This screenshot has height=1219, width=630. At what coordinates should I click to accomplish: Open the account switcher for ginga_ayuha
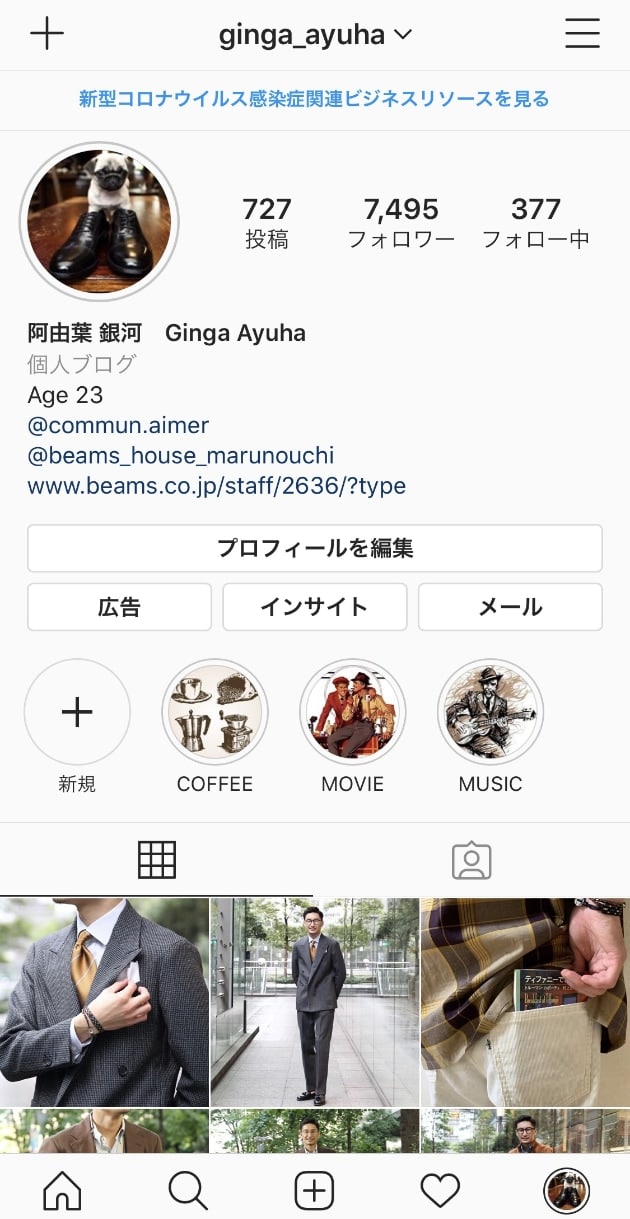click(x=315, y=35)
